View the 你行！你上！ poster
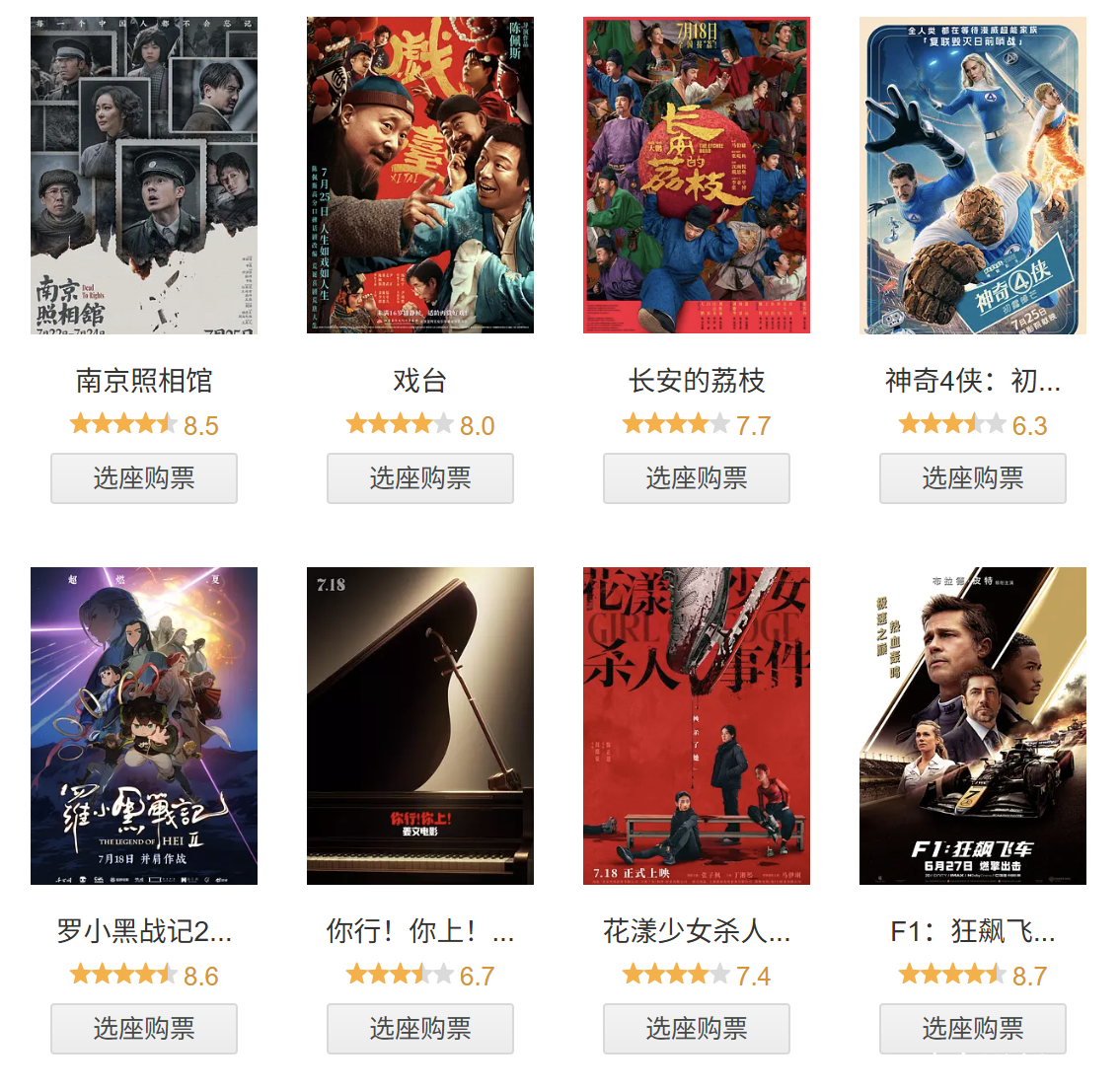This screenshot has width=1120, height=1090. point(420,725)
